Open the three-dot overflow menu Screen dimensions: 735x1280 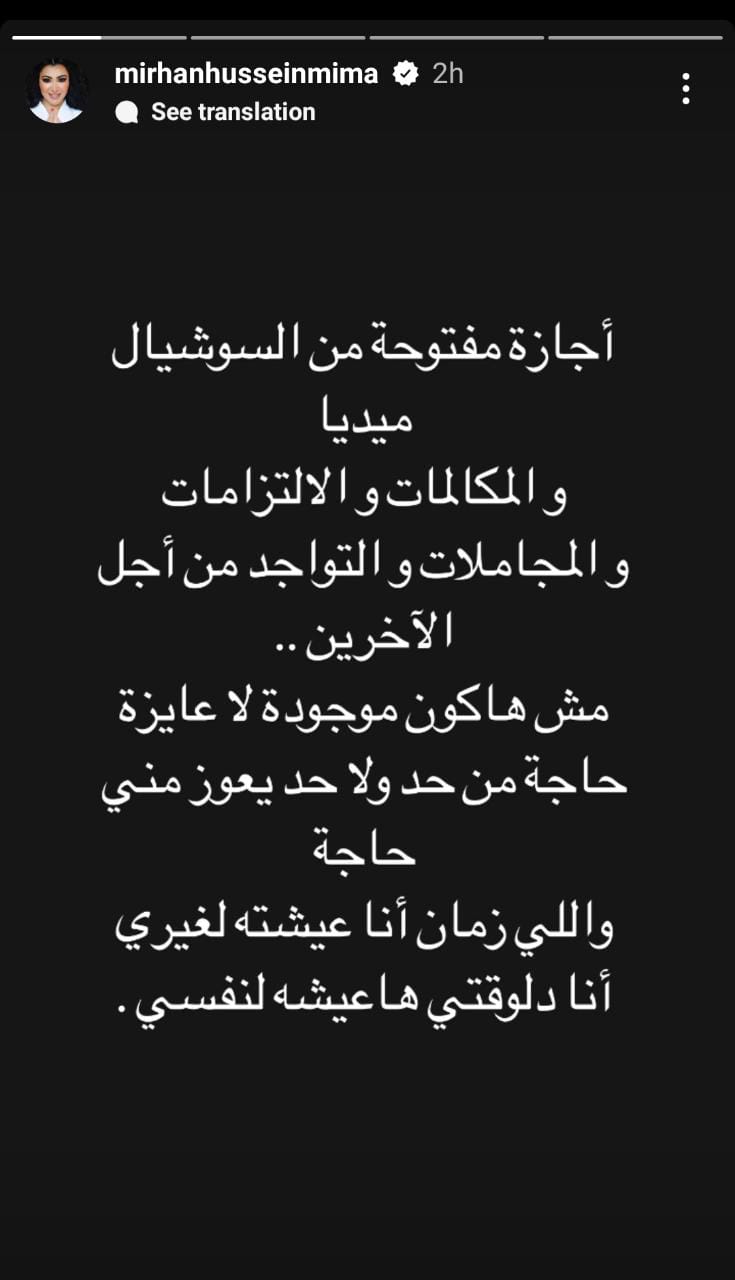click(685, 89)
